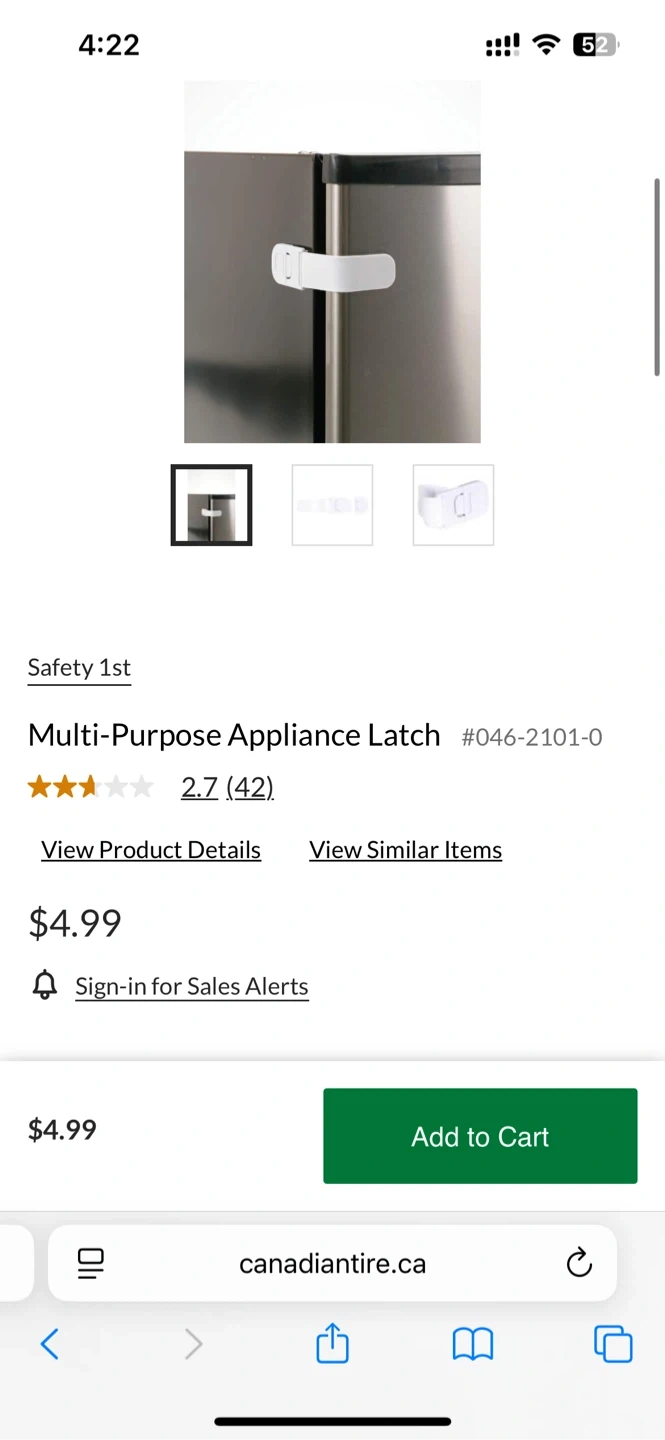The image size is (665, 1440).
Task: Open the Safari page settings menu
Action: (91, 1263)
